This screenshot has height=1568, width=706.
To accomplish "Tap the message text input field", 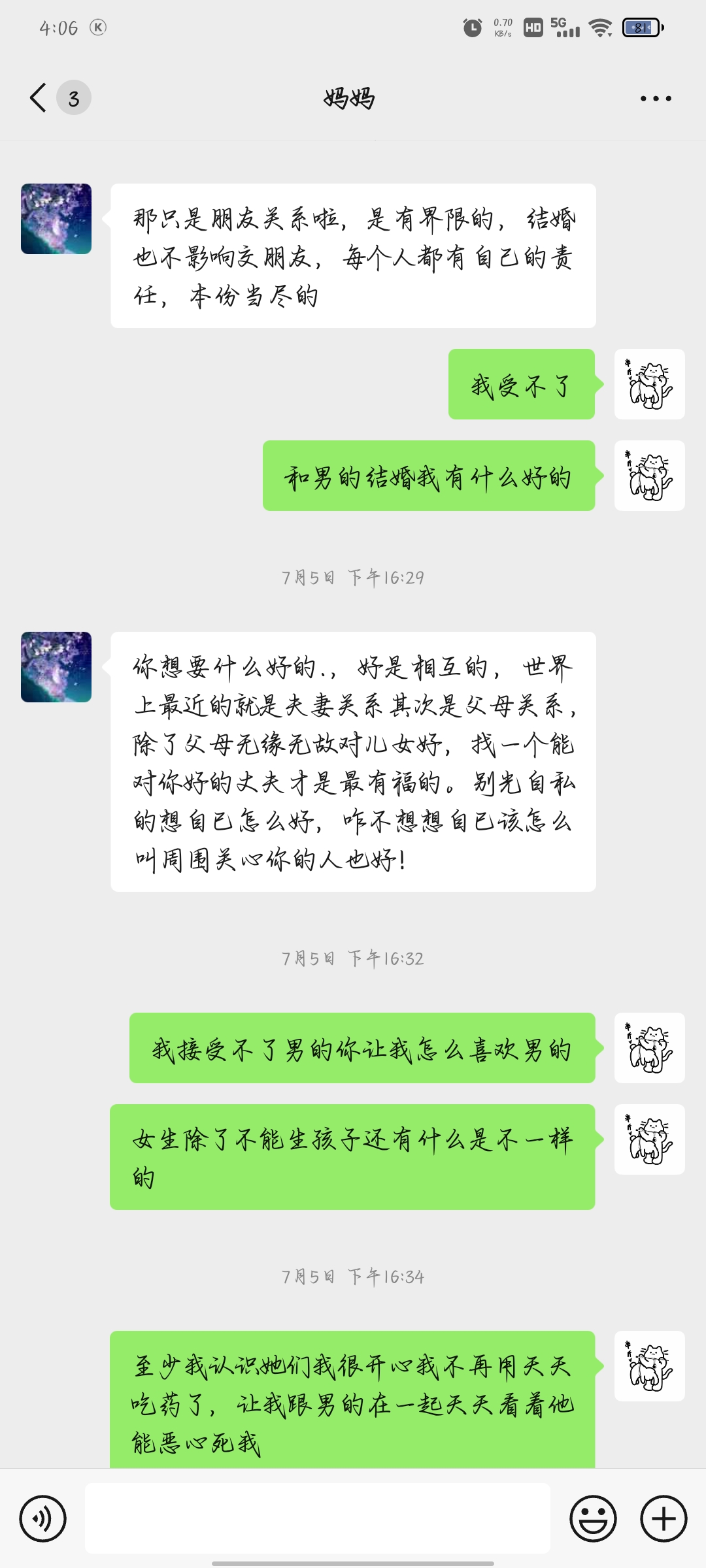I will click(318, 1518).
